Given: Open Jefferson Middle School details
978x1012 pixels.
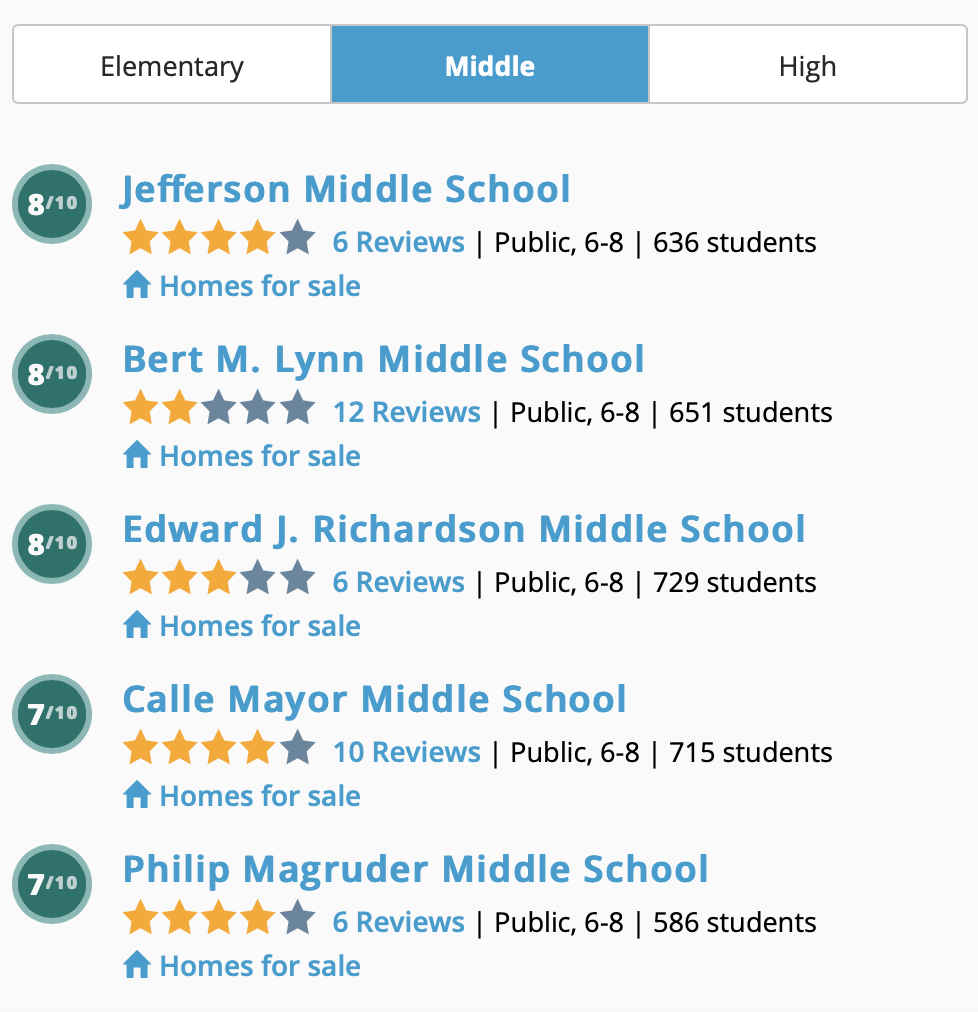Looking at the screenshot, I should (346, 189).
